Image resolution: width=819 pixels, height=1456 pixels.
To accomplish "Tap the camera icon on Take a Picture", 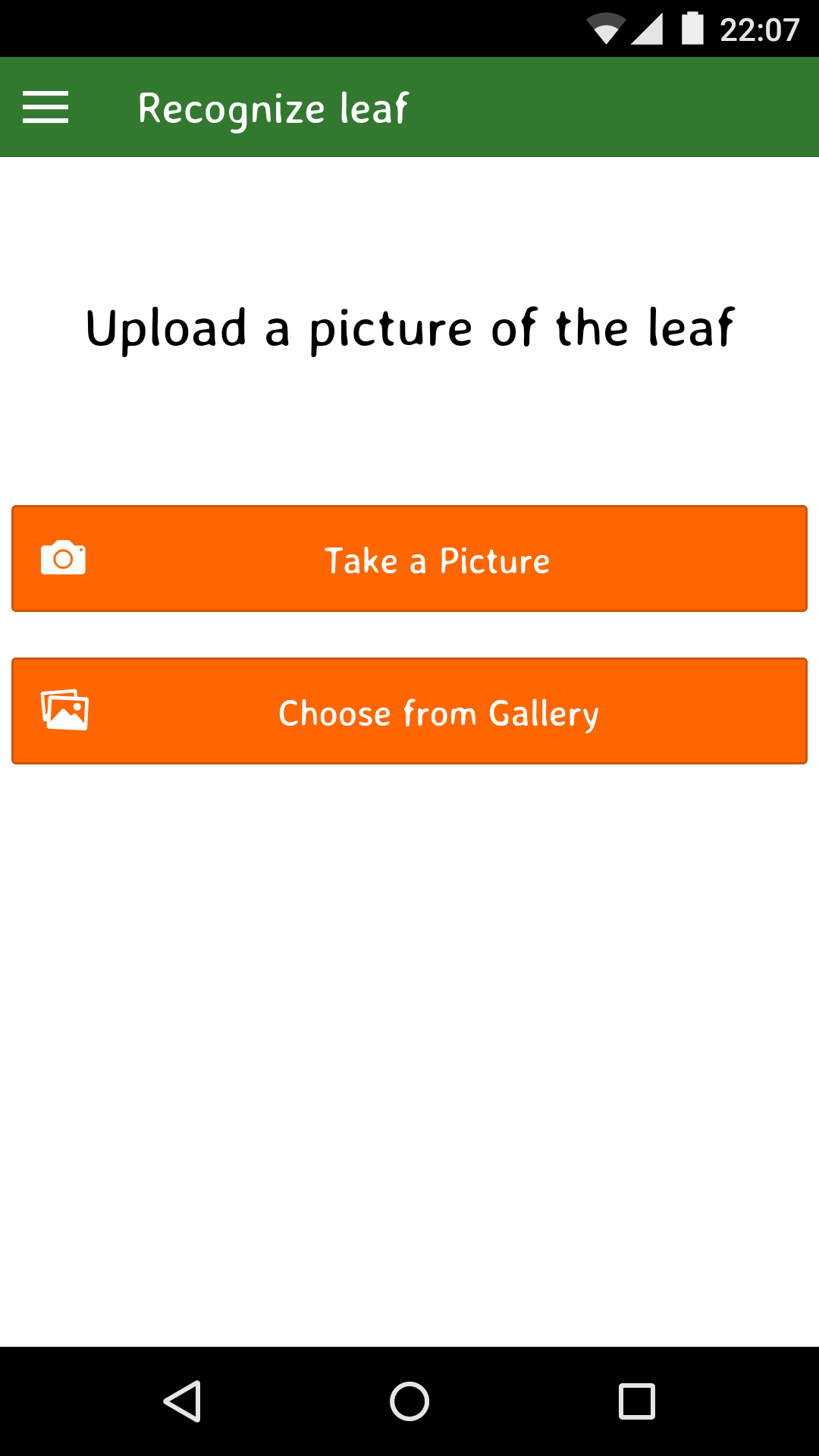I will pos(64,558).
